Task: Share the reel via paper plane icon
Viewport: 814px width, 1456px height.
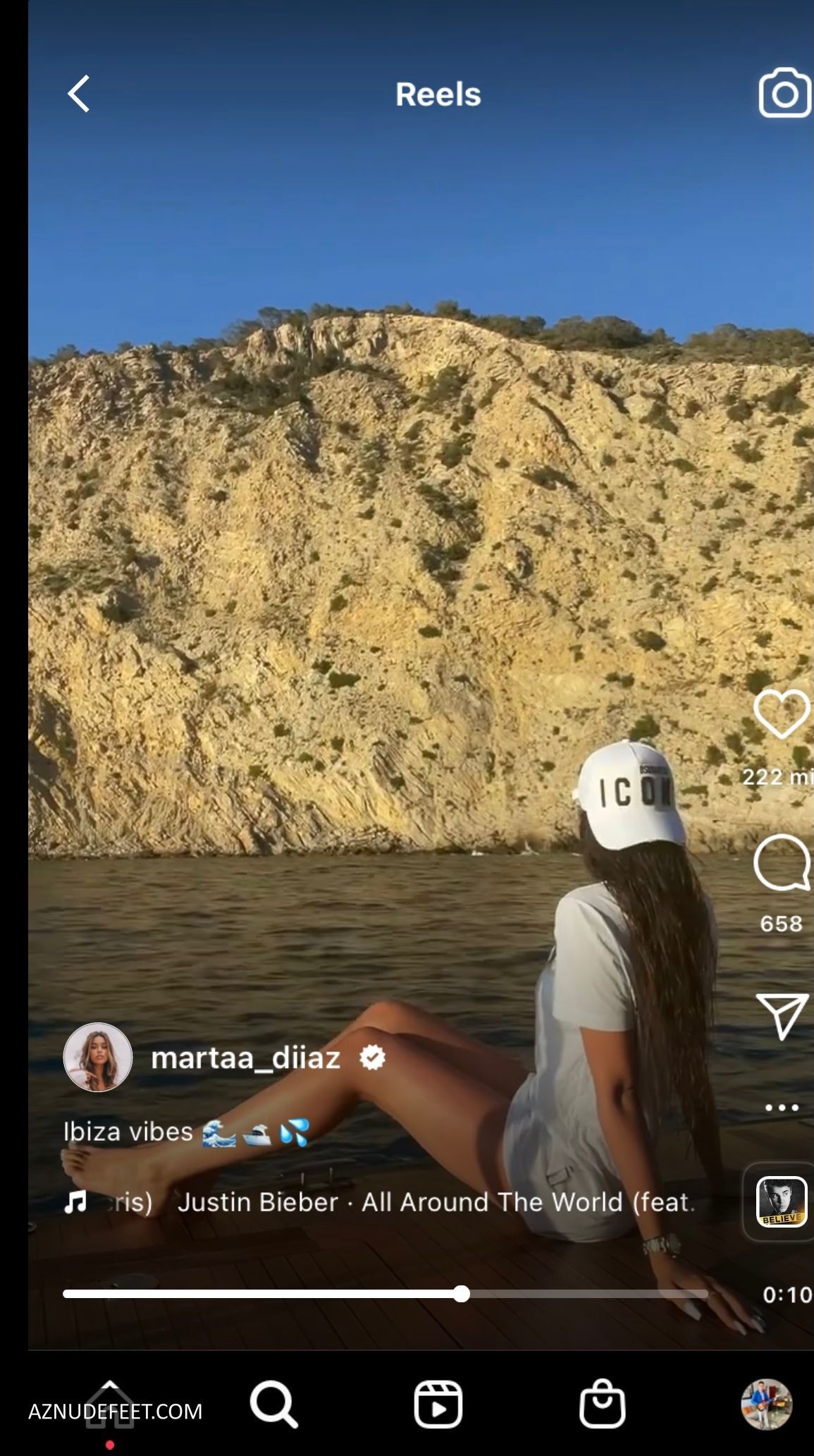Action: point(781,1016)
